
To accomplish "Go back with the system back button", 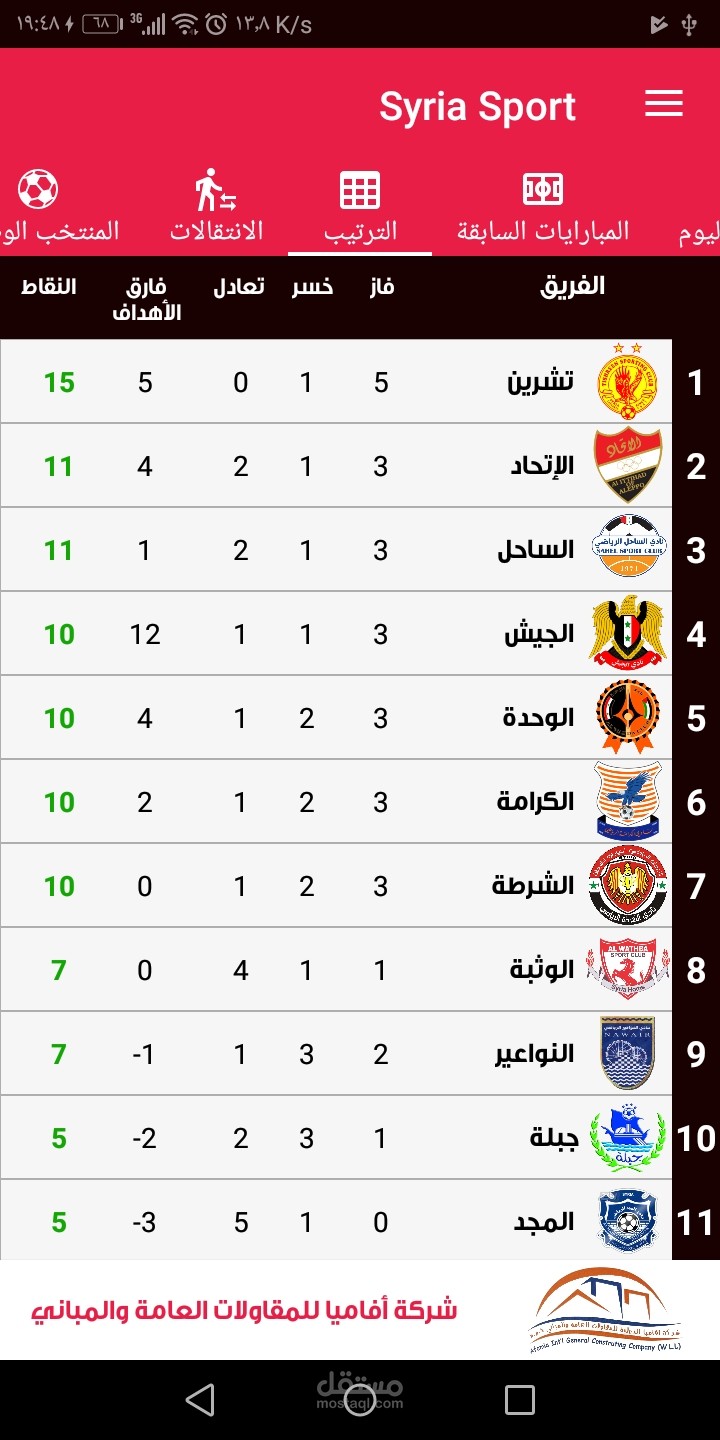I will [x=200, y=1399].
